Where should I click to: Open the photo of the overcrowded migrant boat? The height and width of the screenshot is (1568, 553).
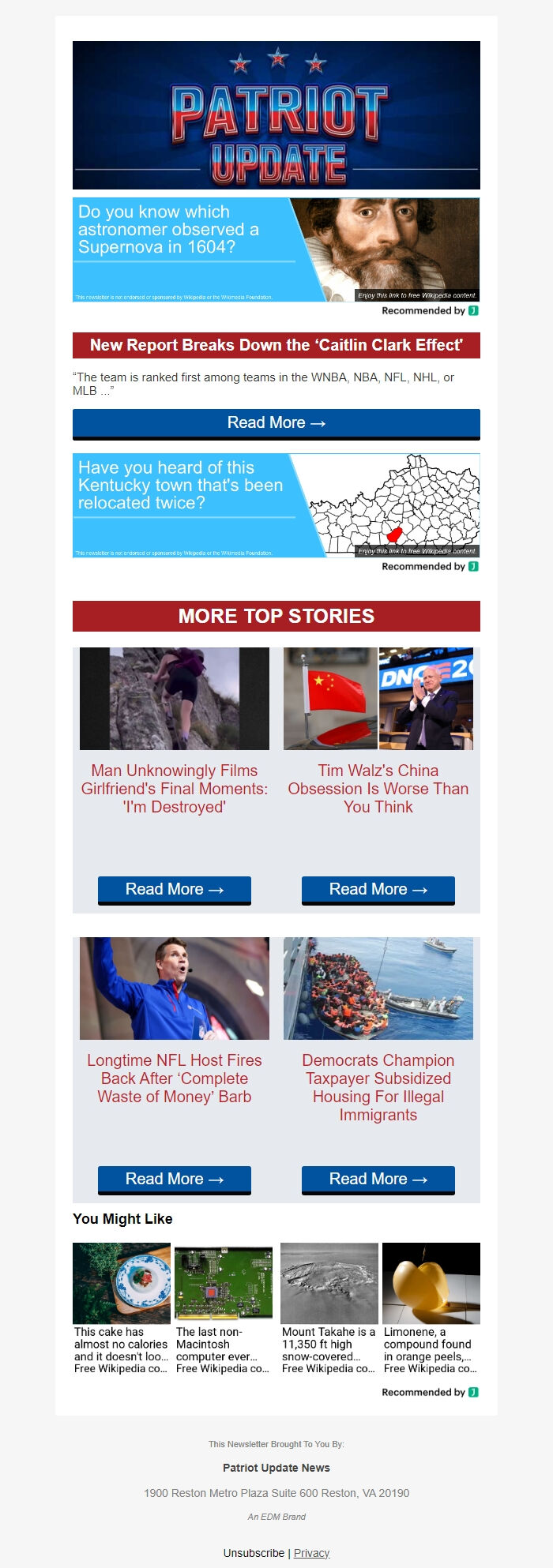[x=378, y=988]
